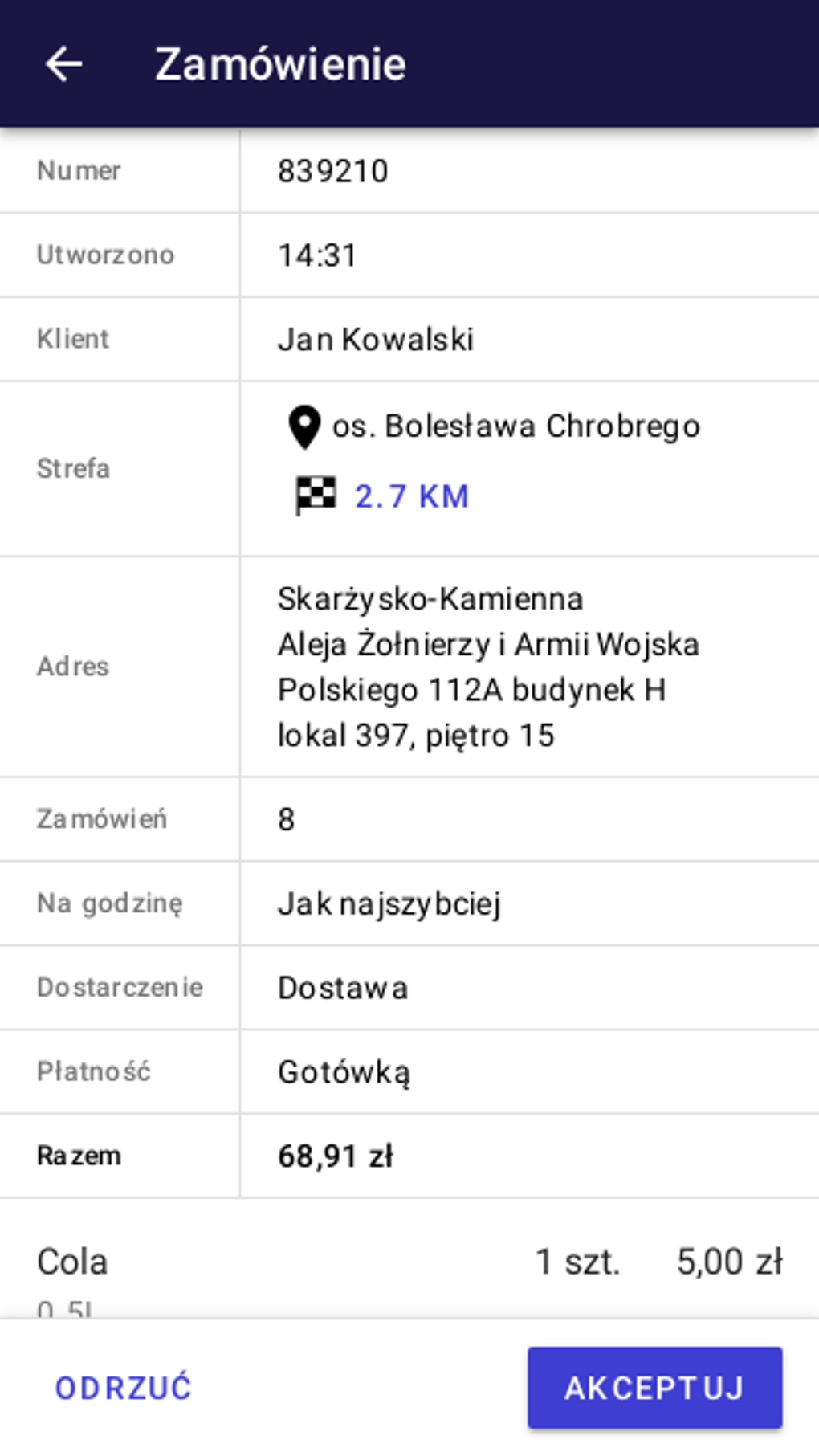The width and height of the screenshot is (819, 1456).
Task: Tap the Razem total 68,91 zł
Action: (x=336, y=1155)
